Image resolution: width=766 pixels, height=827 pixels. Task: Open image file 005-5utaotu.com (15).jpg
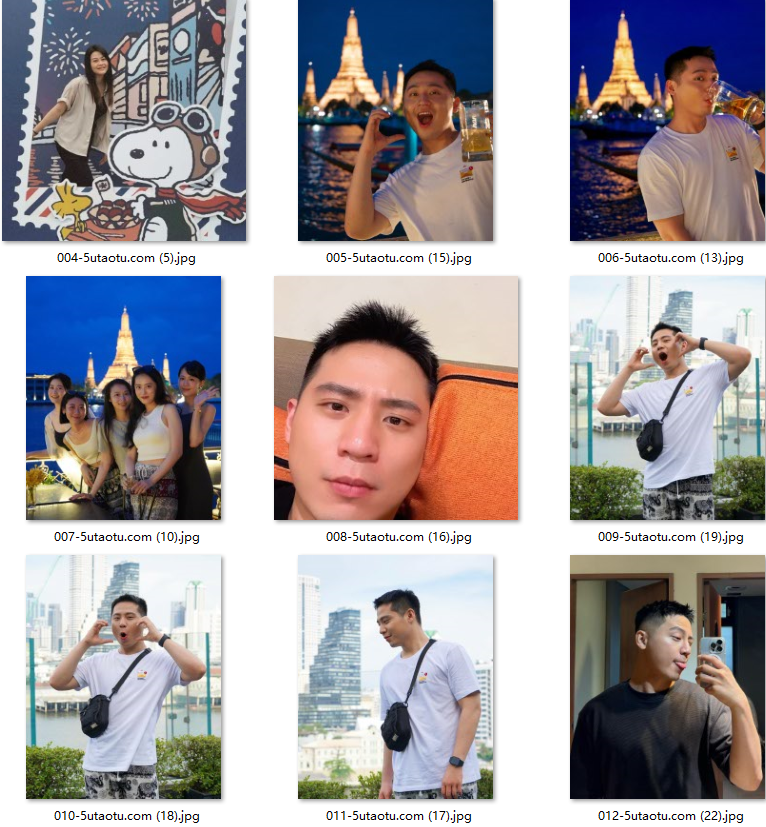coord(395,120)
